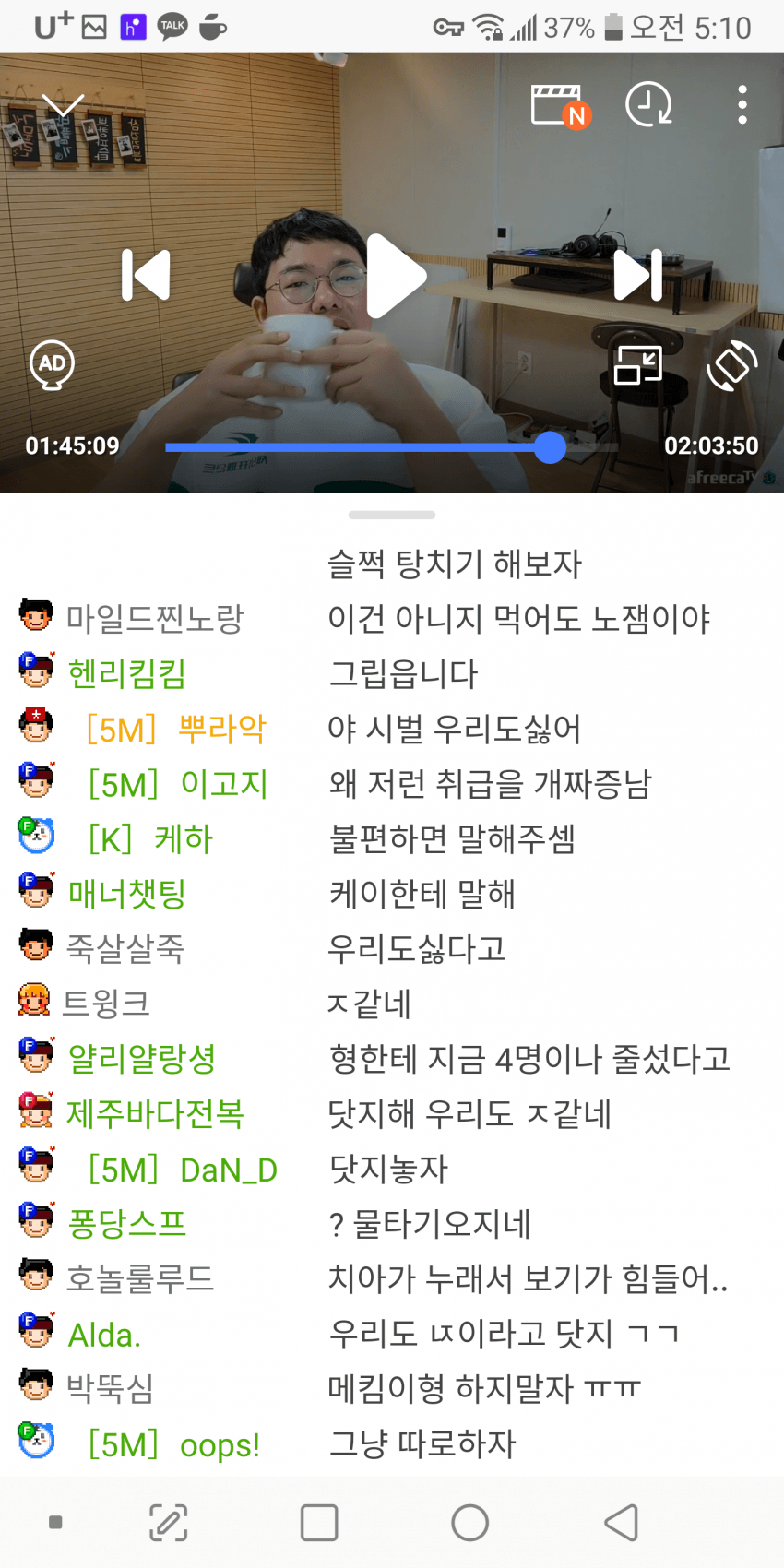Viewport: 784px width, 1568px height.
Task: Tap the system back button
Action: tap(621, 1523)
